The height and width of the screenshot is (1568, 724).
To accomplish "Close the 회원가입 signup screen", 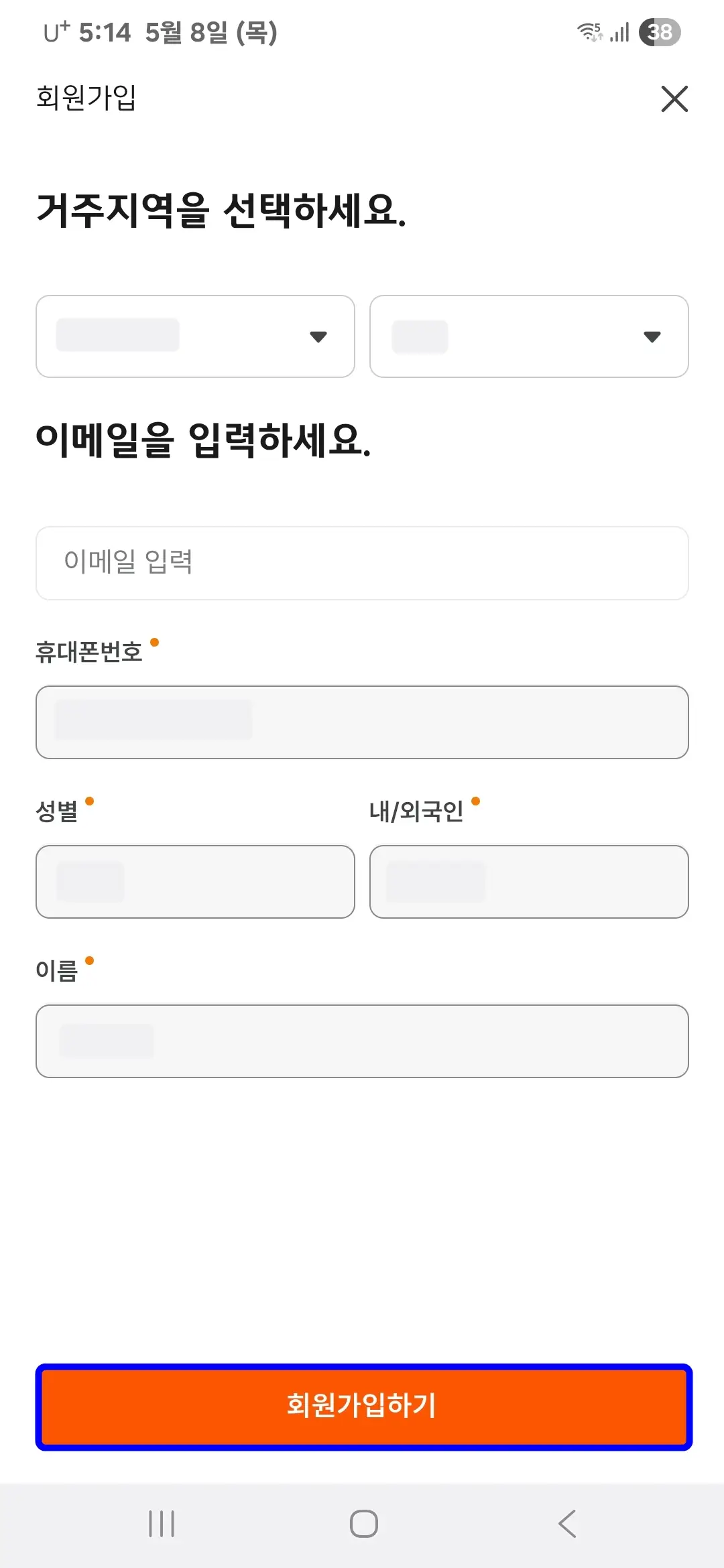I will (x=674, y=99).
